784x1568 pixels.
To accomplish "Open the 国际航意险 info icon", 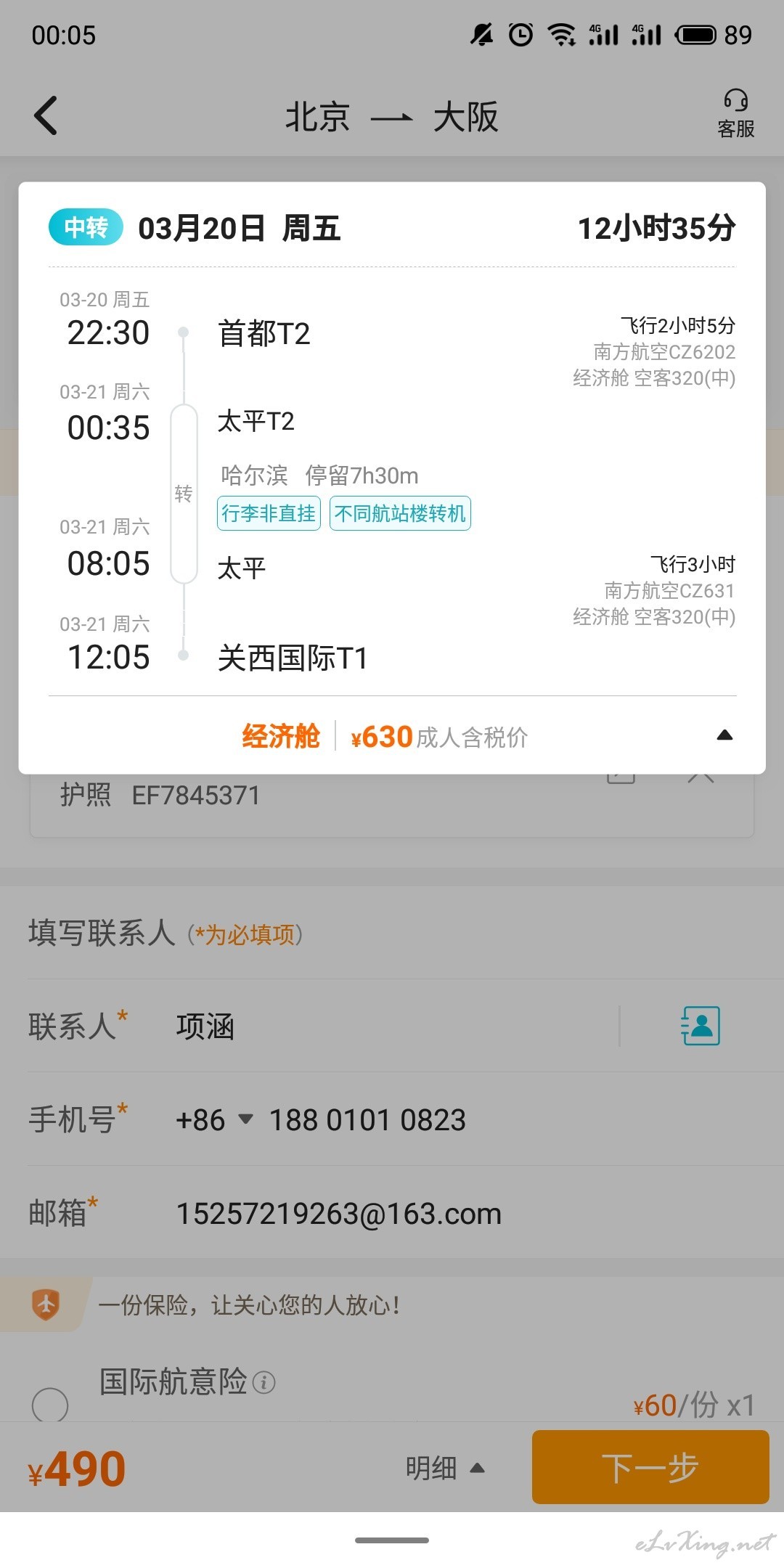I will coord(264,1383).
